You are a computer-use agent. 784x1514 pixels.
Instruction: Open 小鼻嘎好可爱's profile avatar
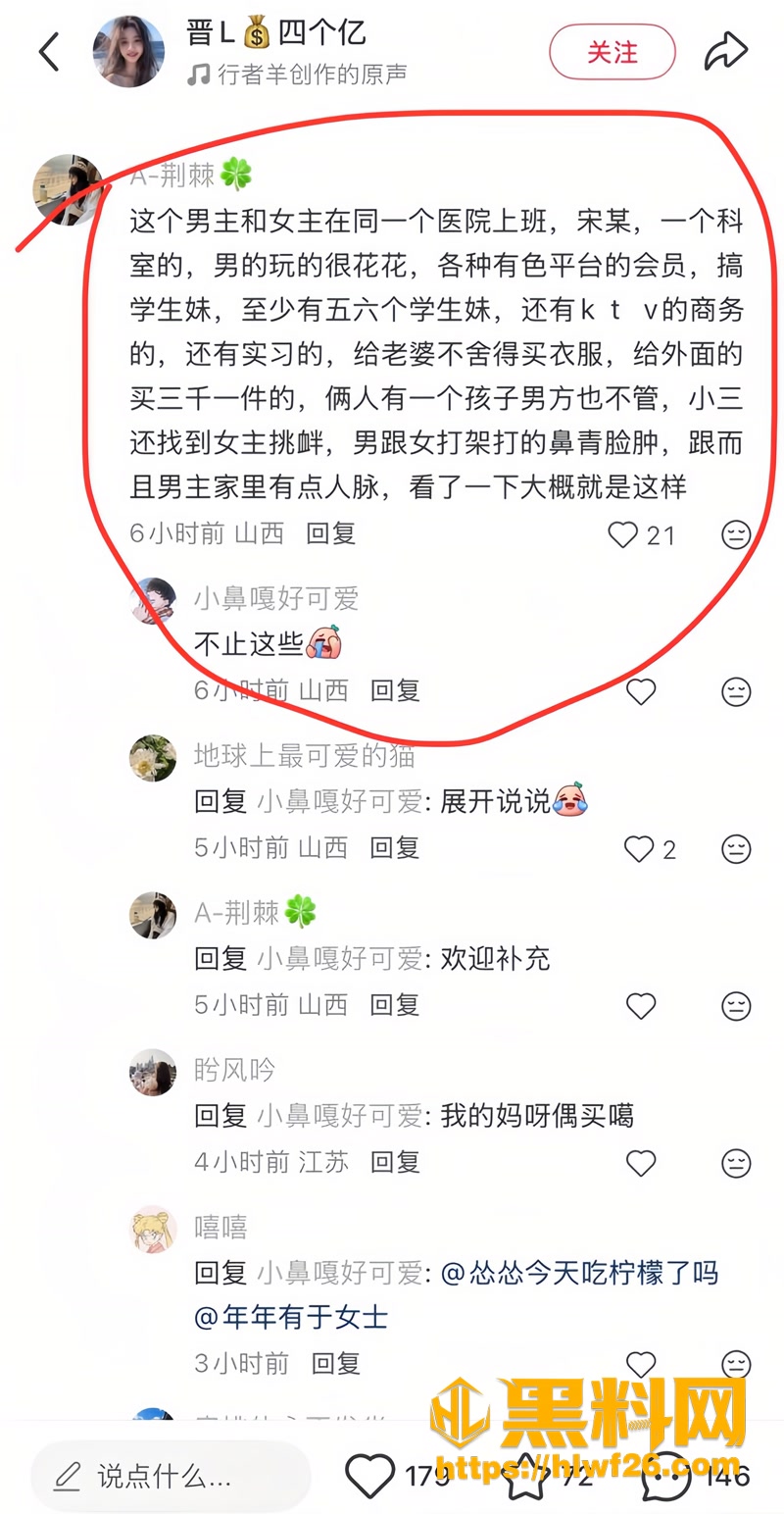pyautogui.click(x=153, y=601)
